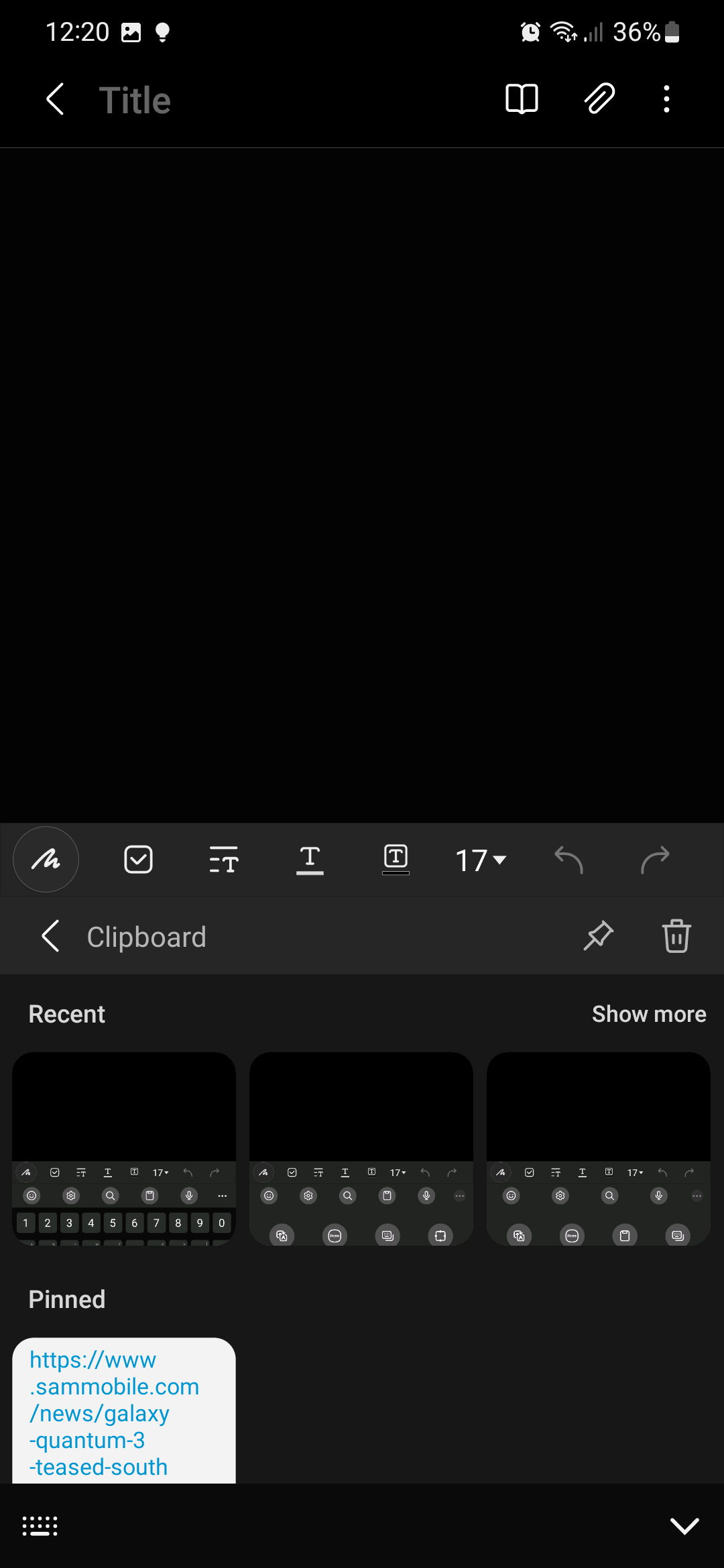
Task: Paste the recent screenshot showing number keys
Action: pyautogui.click(x=124, y=1149)
